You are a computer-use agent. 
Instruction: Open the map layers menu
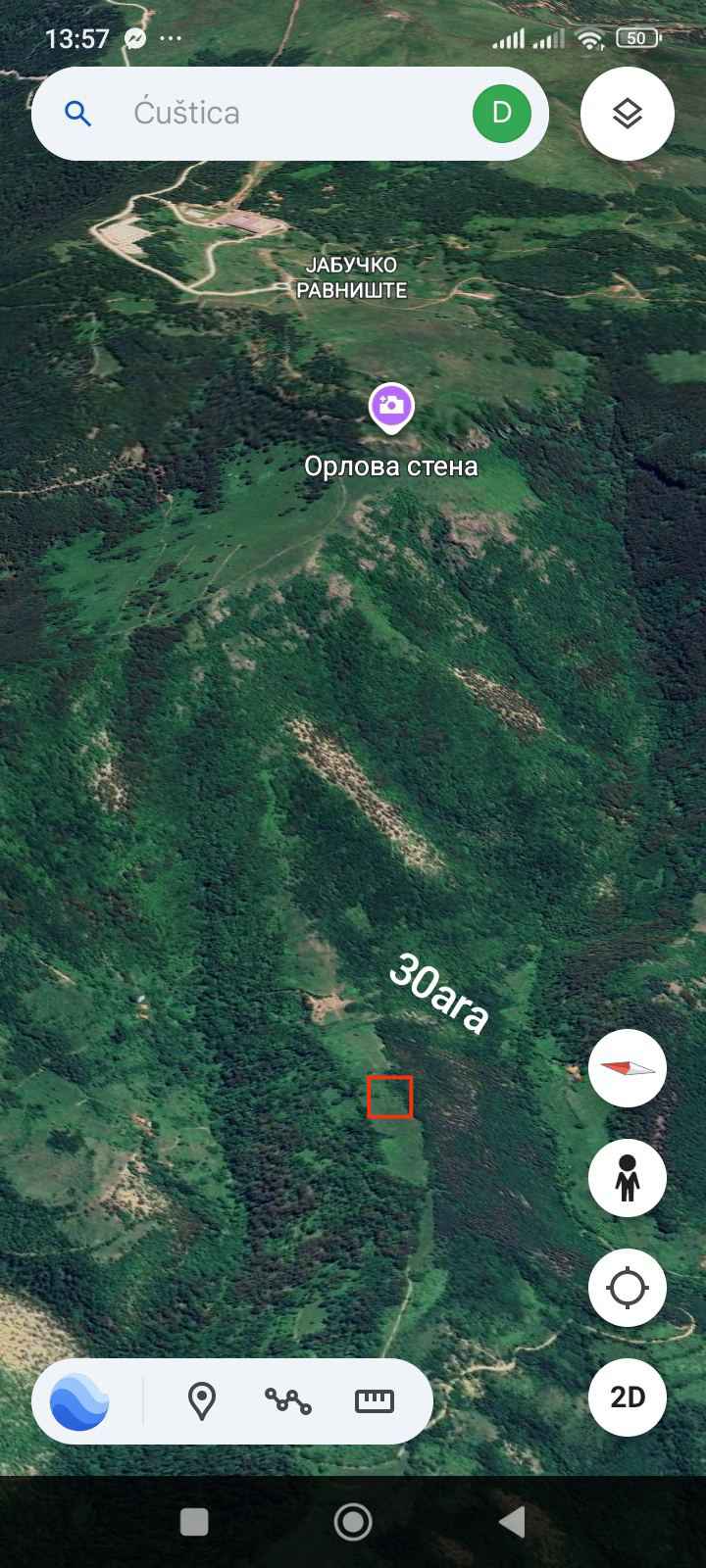(627, 114)
